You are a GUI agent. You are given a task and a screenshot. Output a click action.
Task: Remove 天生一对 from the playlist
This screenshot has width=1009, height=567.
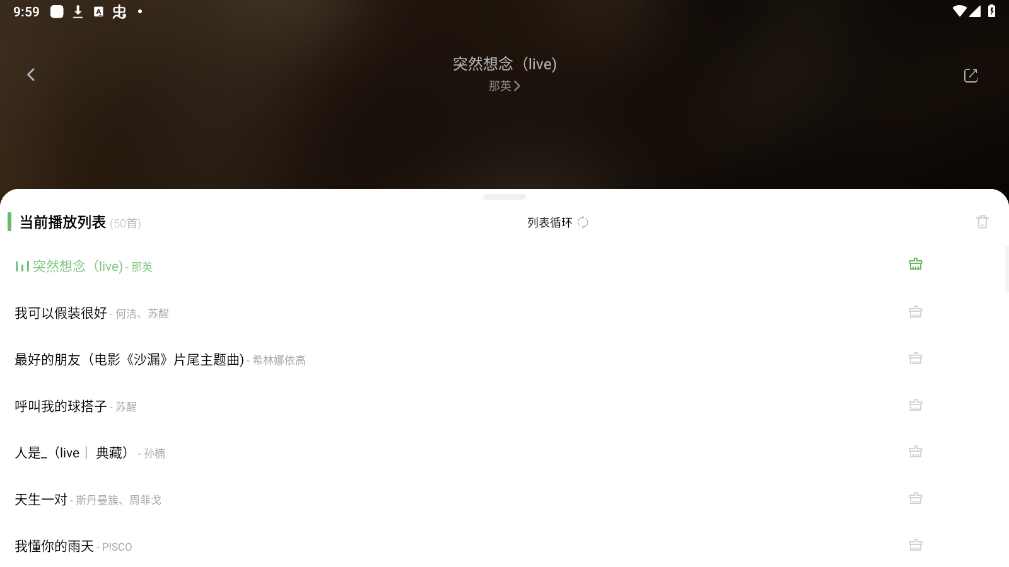click(915, 499)
